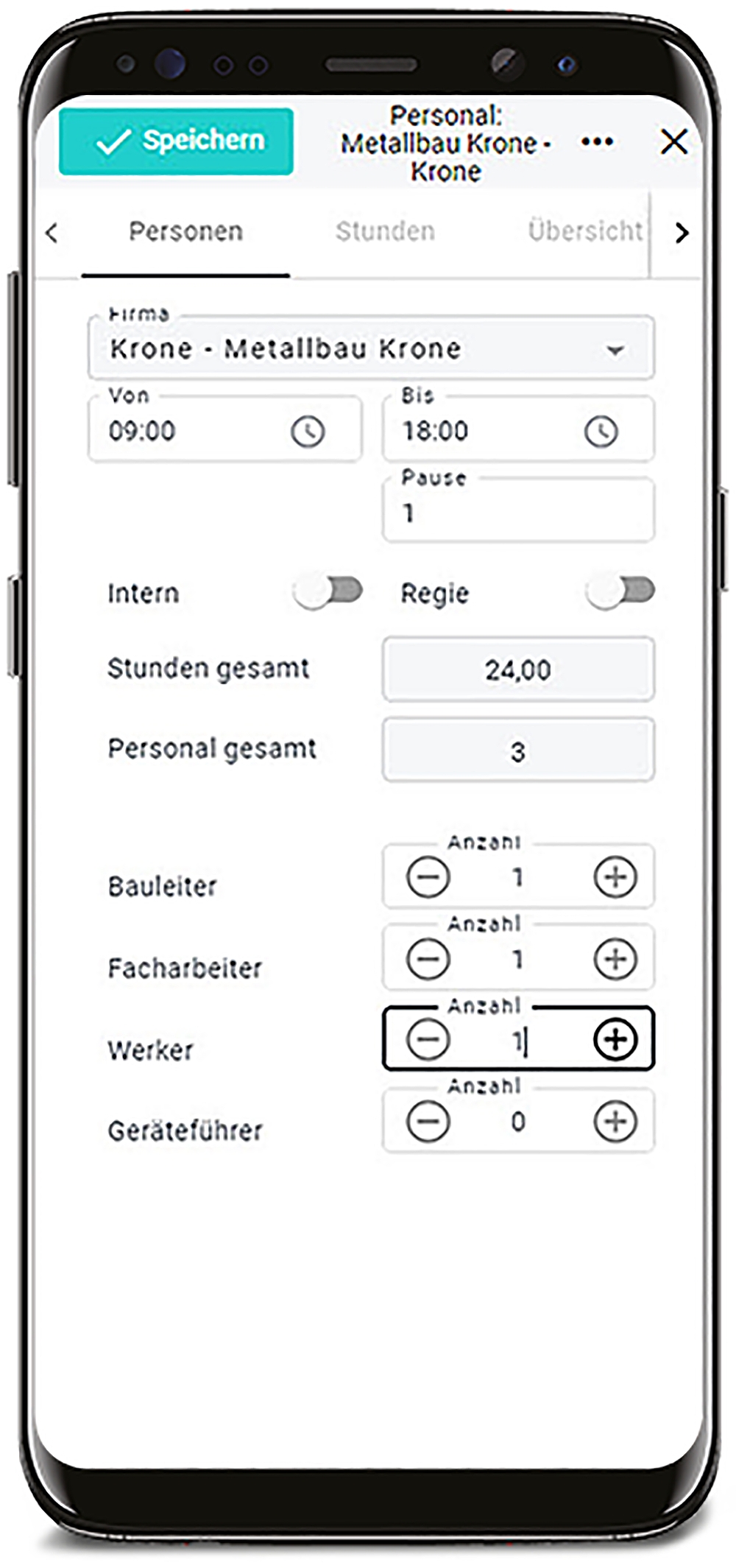
Task: Close the Personal dialog
Action: [x=673, y=141]
